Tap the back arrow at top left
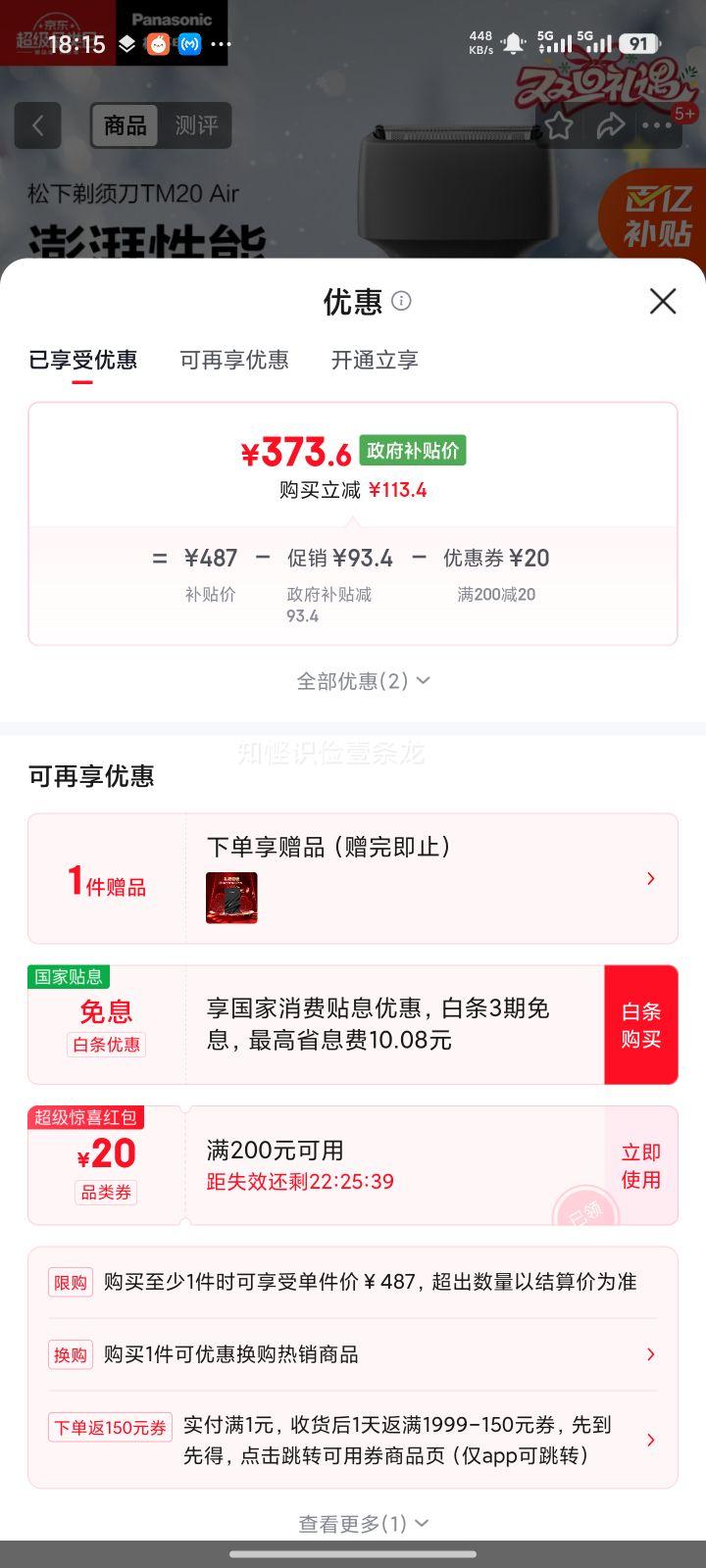 (x=37, y=125)
